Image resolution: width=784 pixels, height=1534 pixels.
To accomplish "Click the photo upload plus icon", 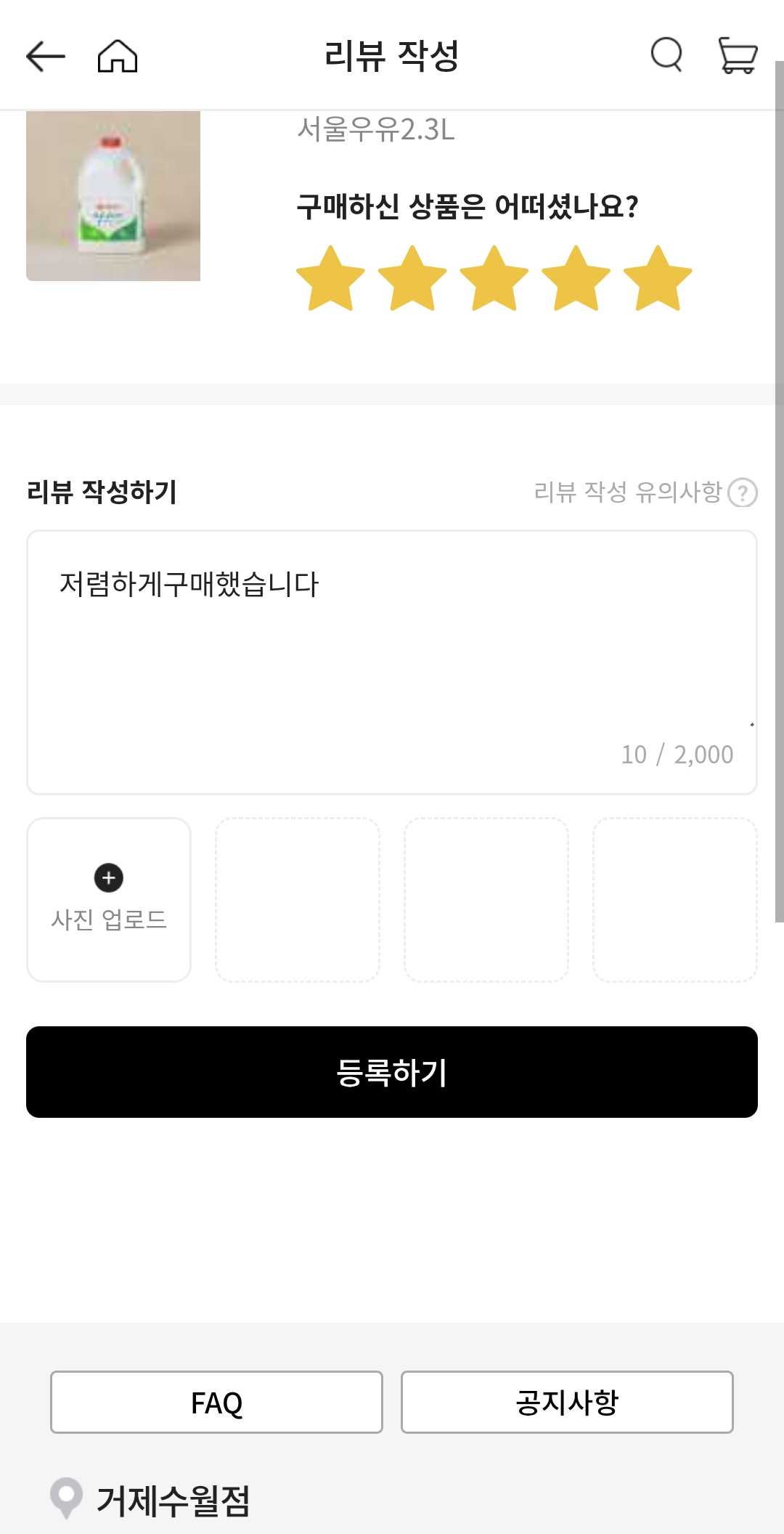I will tap(108, 877).
